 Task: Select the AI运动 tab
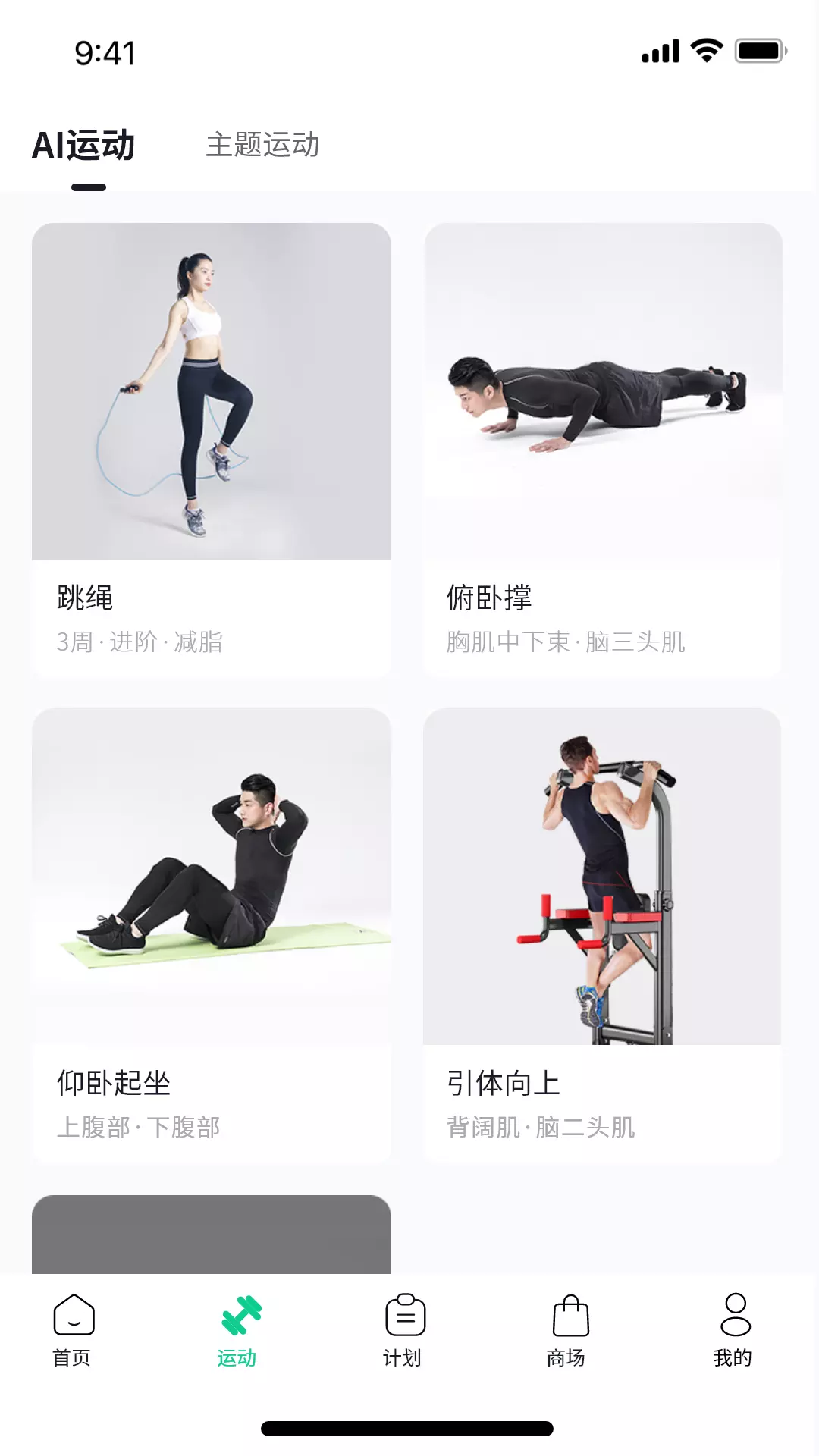[x=83, y=145]
